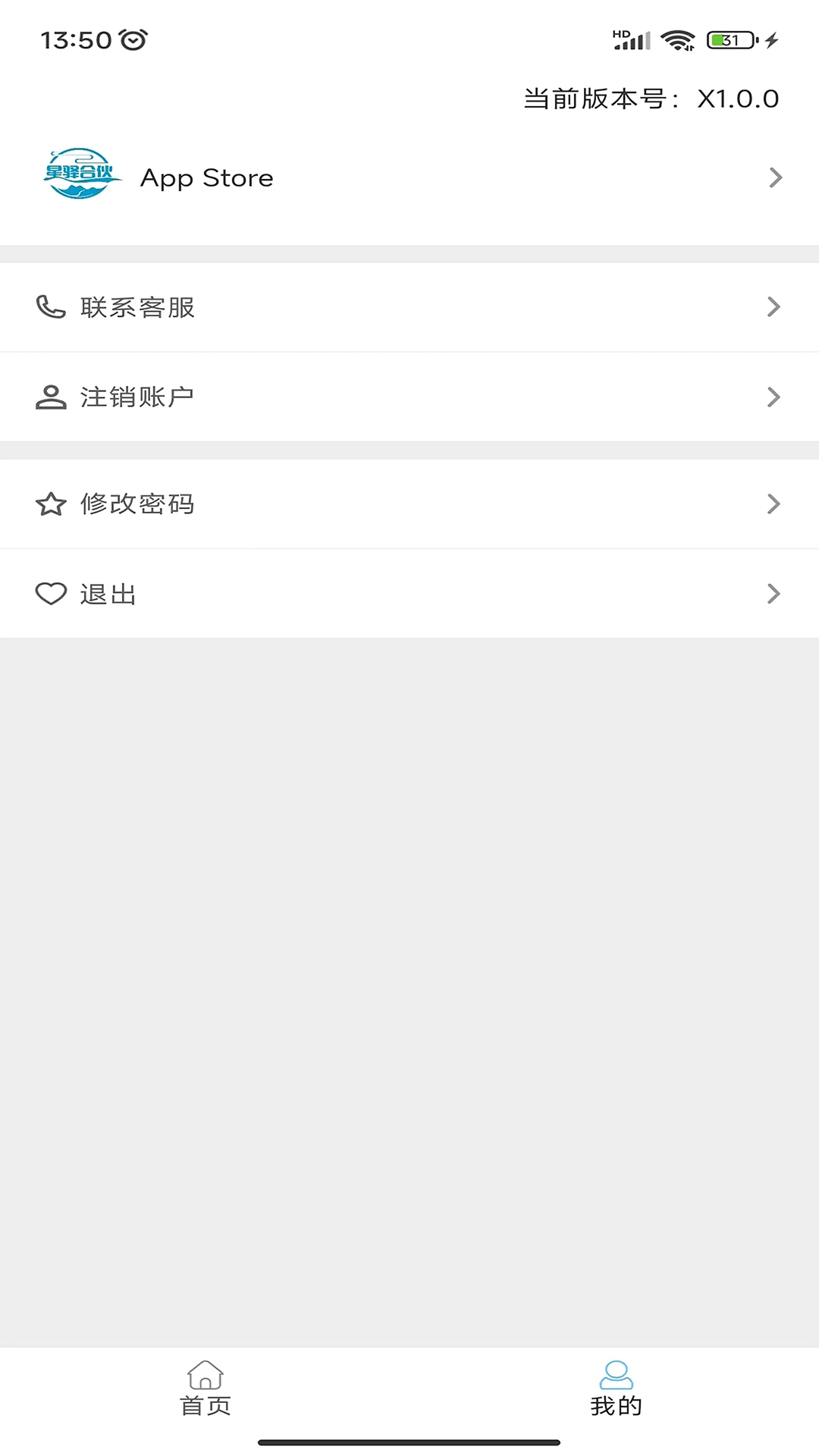Select the star icon beside 修改密码
The width and height of the screenshot is (819, 1456).
[x=50, y=503]
